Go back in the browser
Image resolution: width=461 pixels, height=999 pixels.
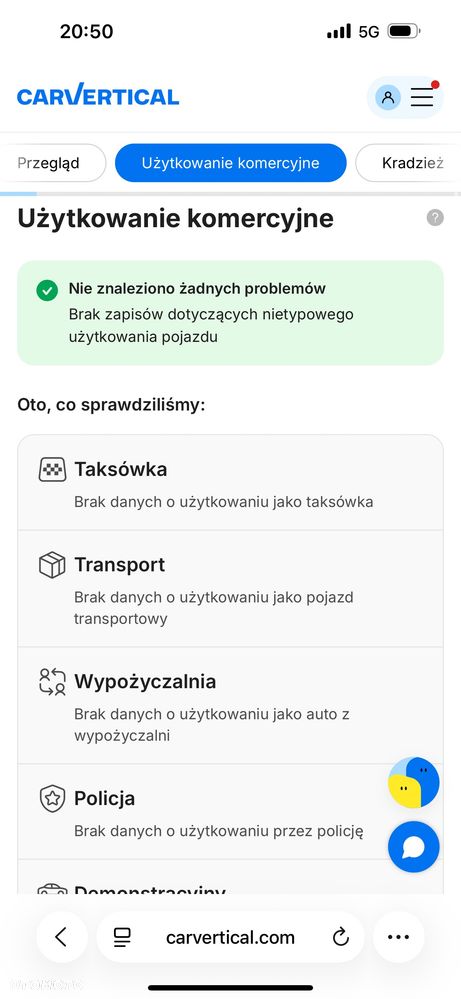[62, 937]
